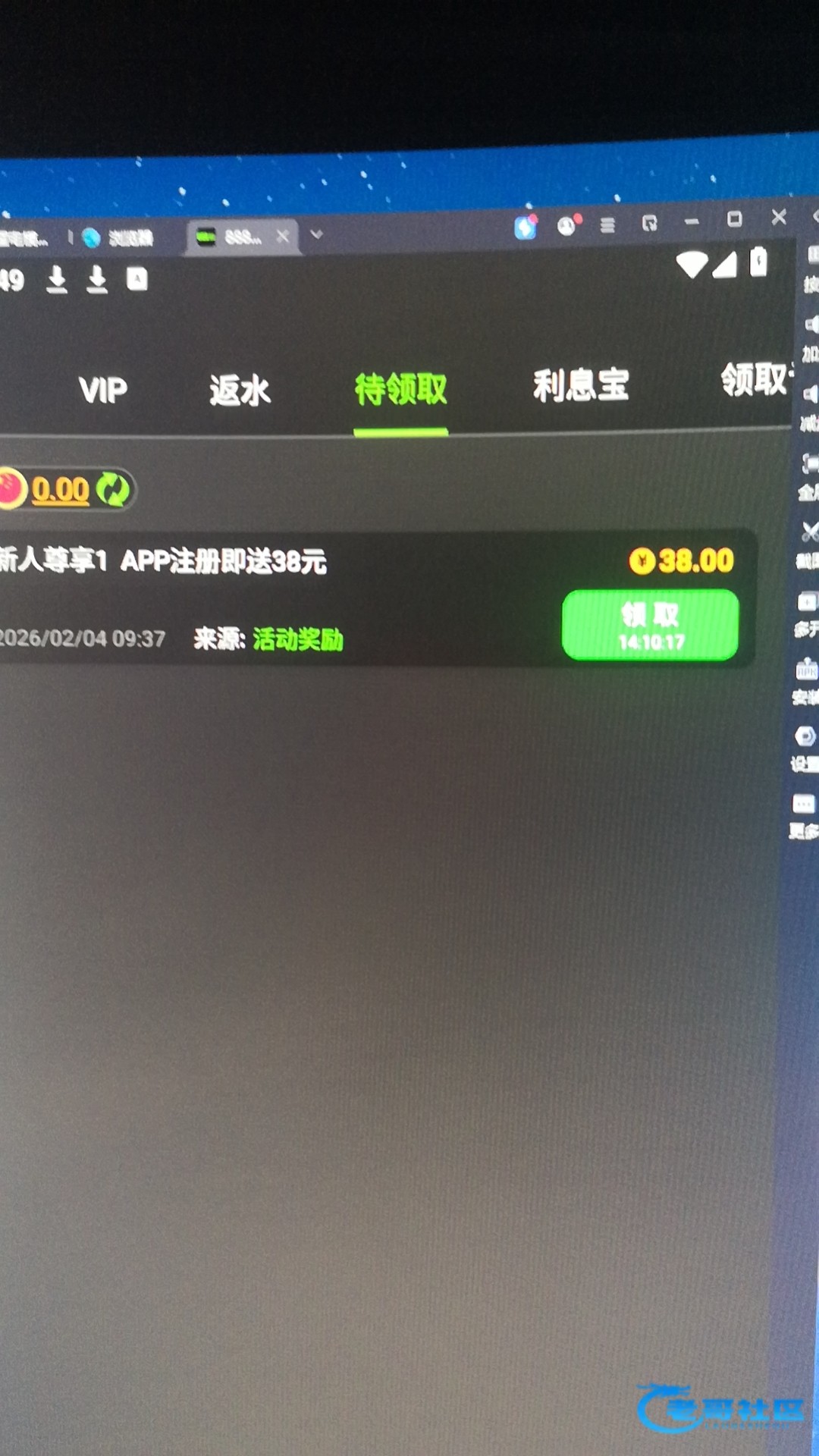The height and width of the screenshot is (1456, 819).
Task: Select the 待领取 tab
Action: pos(401,390)
